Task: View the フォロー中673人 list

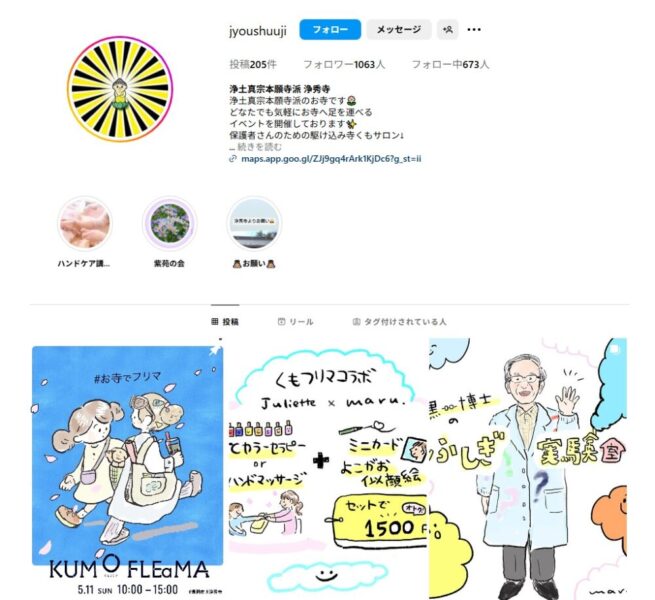Action: [x=450, y=64]
